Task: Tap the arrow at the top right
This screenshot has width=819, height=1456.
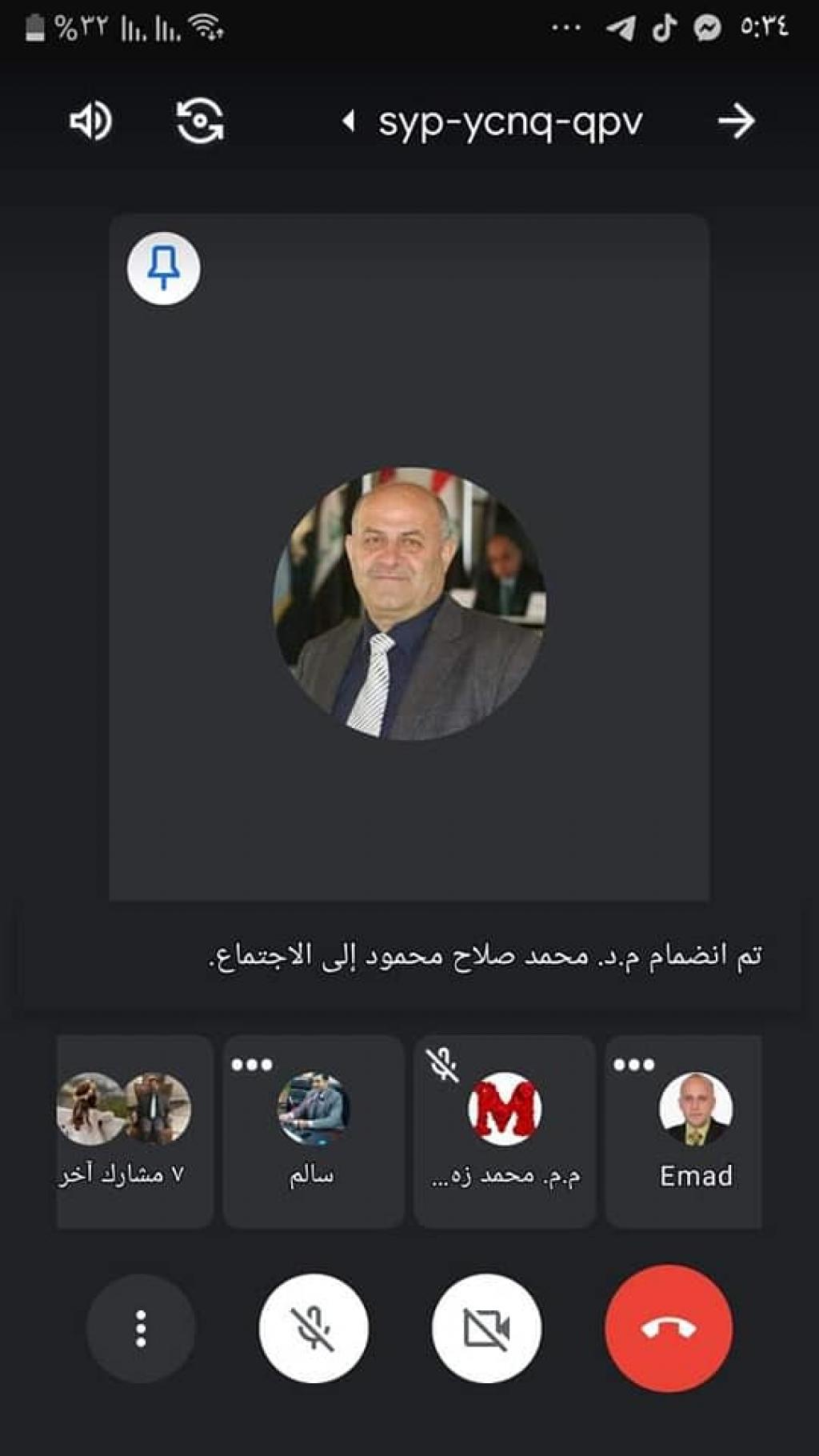Action: (736, 122)
